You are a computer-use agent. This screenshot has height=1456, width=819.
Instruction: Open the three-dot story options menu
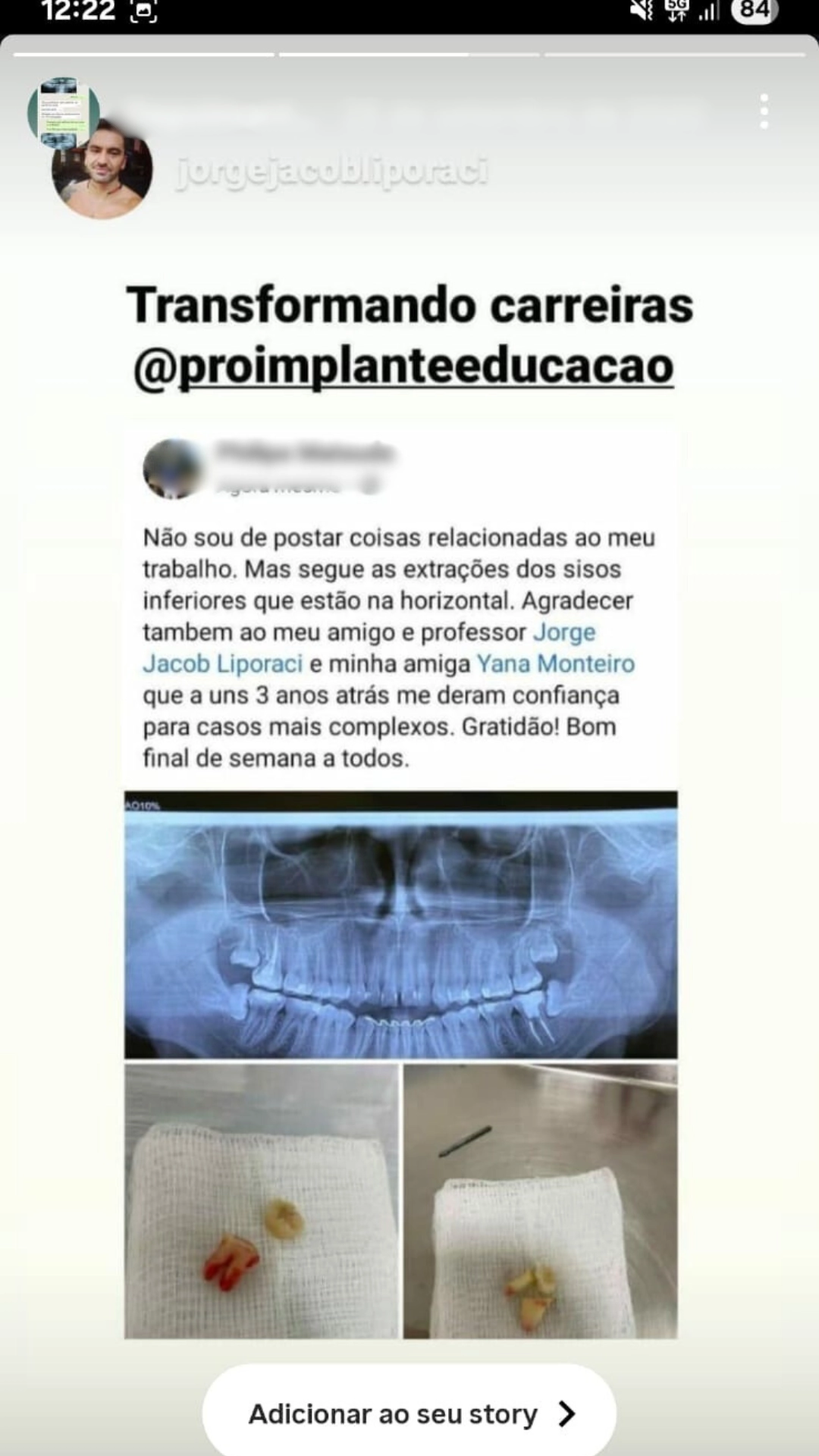coord(764,112)
